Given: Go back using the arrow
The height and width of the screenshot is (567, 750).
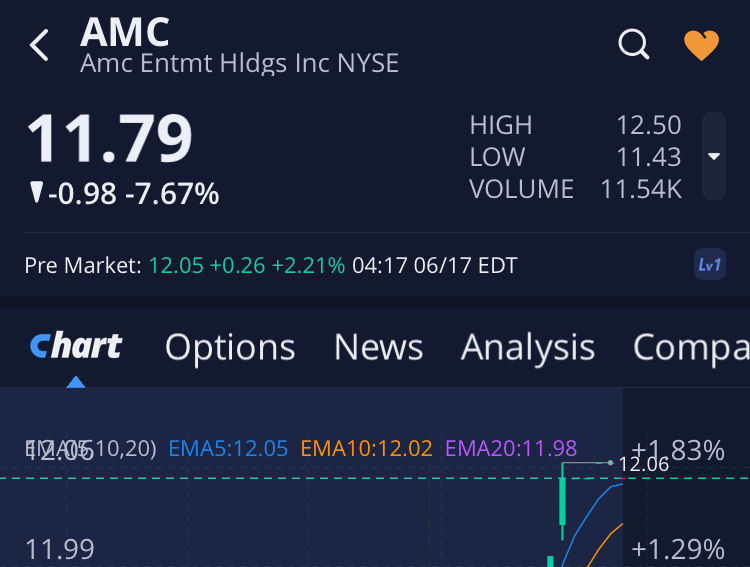Looking at the screenshot, I should click(x=39, y=46).
